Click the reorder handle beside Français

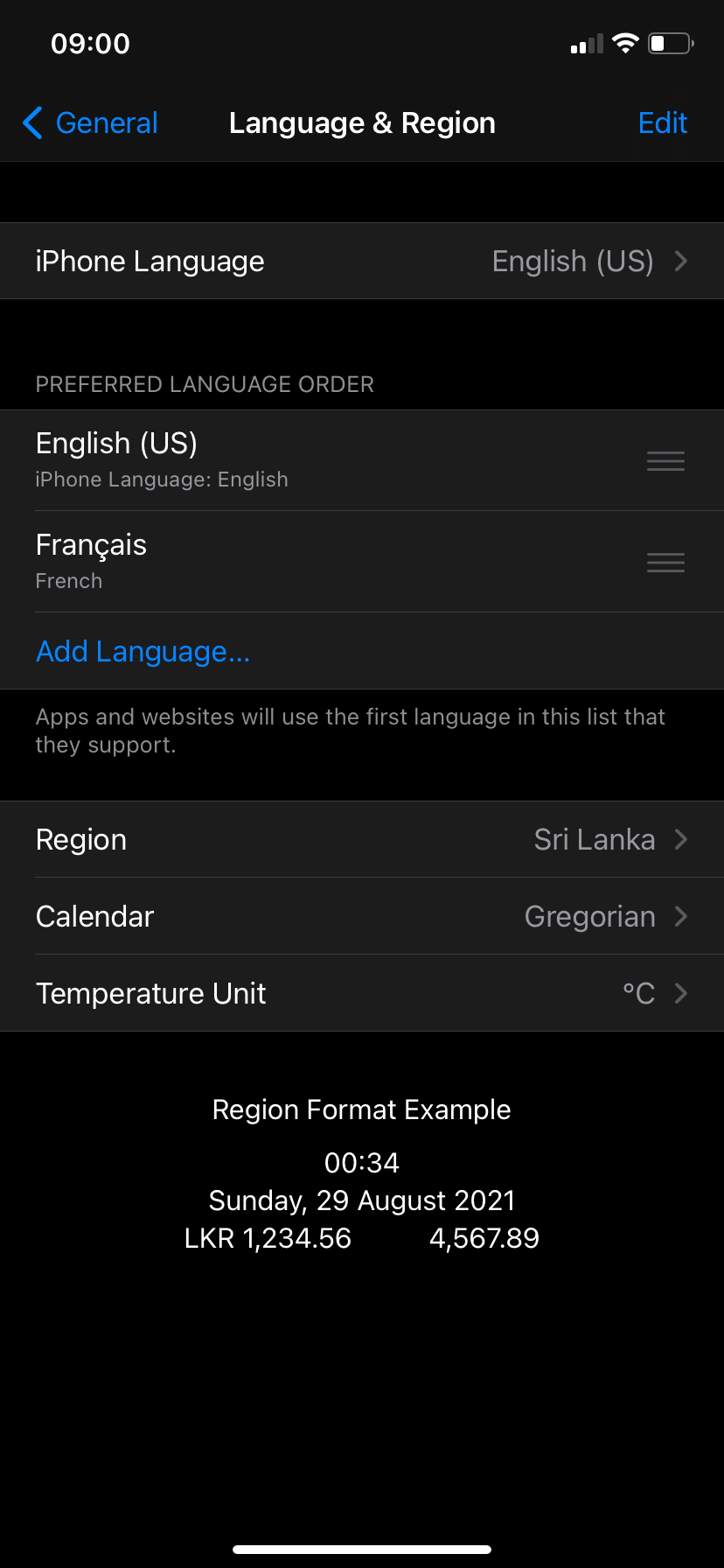tap(665, 562)
